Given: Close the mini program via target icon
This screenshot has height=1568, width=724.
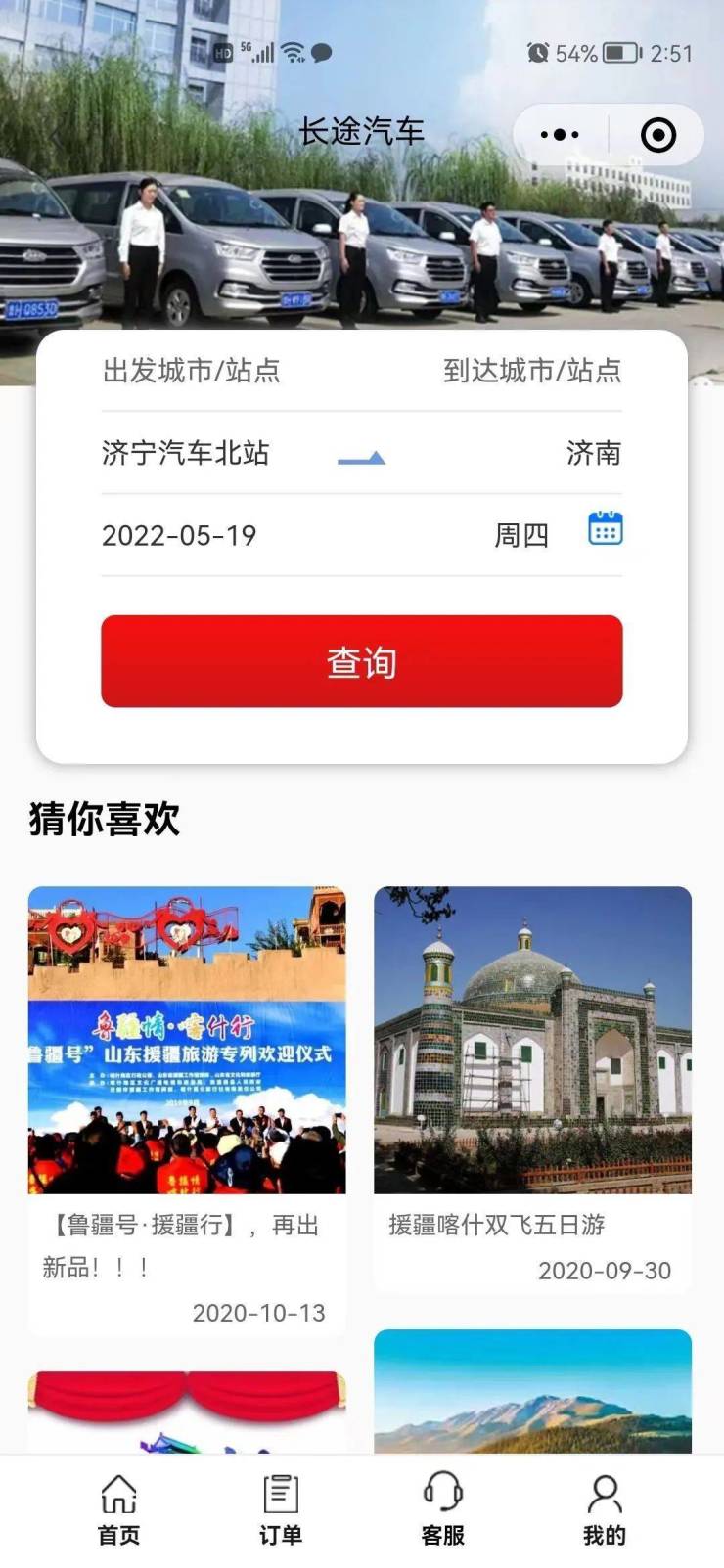Looking at the screenshot, I should (657, 135).
